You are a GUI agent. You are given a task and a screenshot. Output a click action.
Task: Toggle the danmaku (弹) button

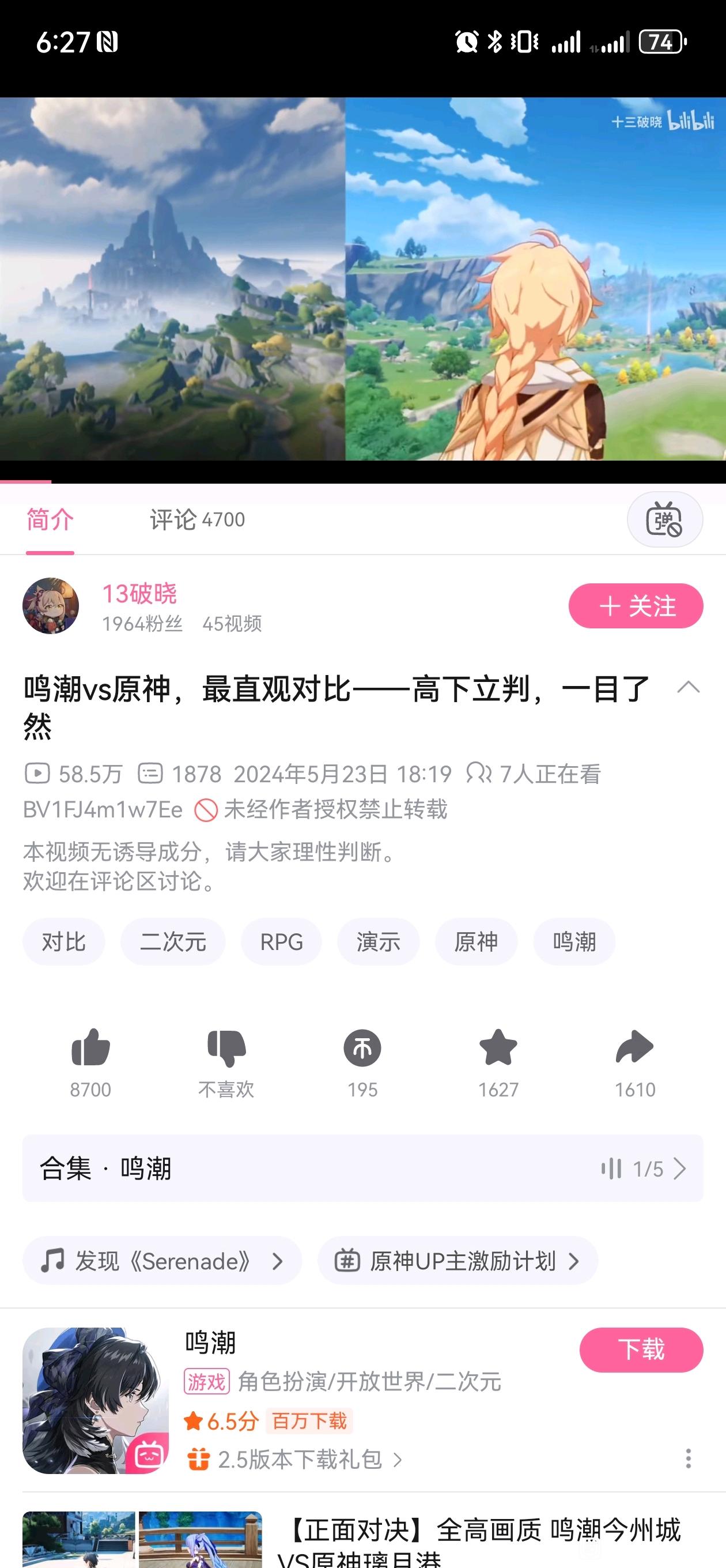[664, 520]
